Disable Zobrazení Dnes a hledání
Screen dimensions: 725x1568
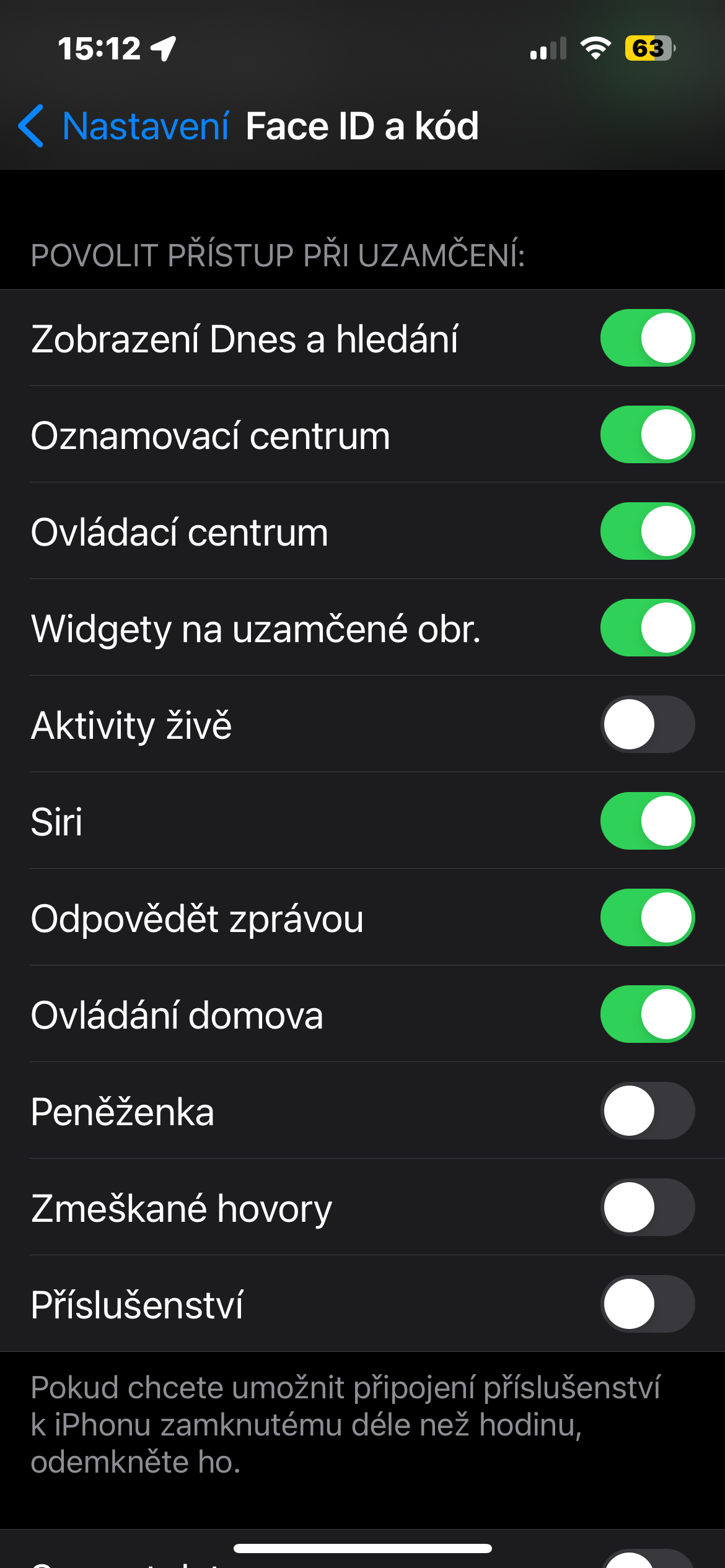point(647,338)
